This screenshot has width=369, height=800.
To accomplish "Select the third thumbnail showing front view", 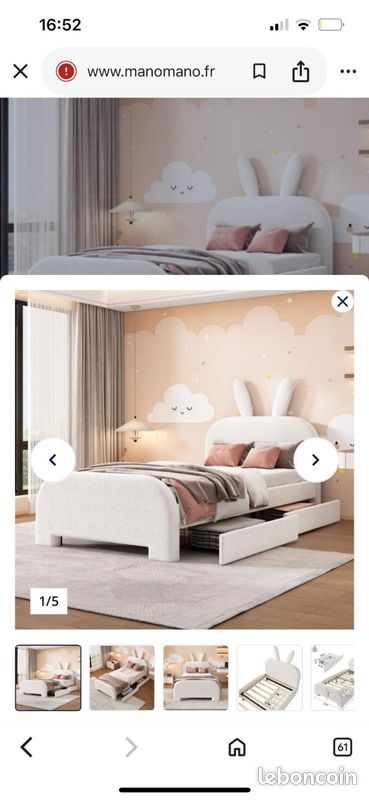I will point(196,678).
